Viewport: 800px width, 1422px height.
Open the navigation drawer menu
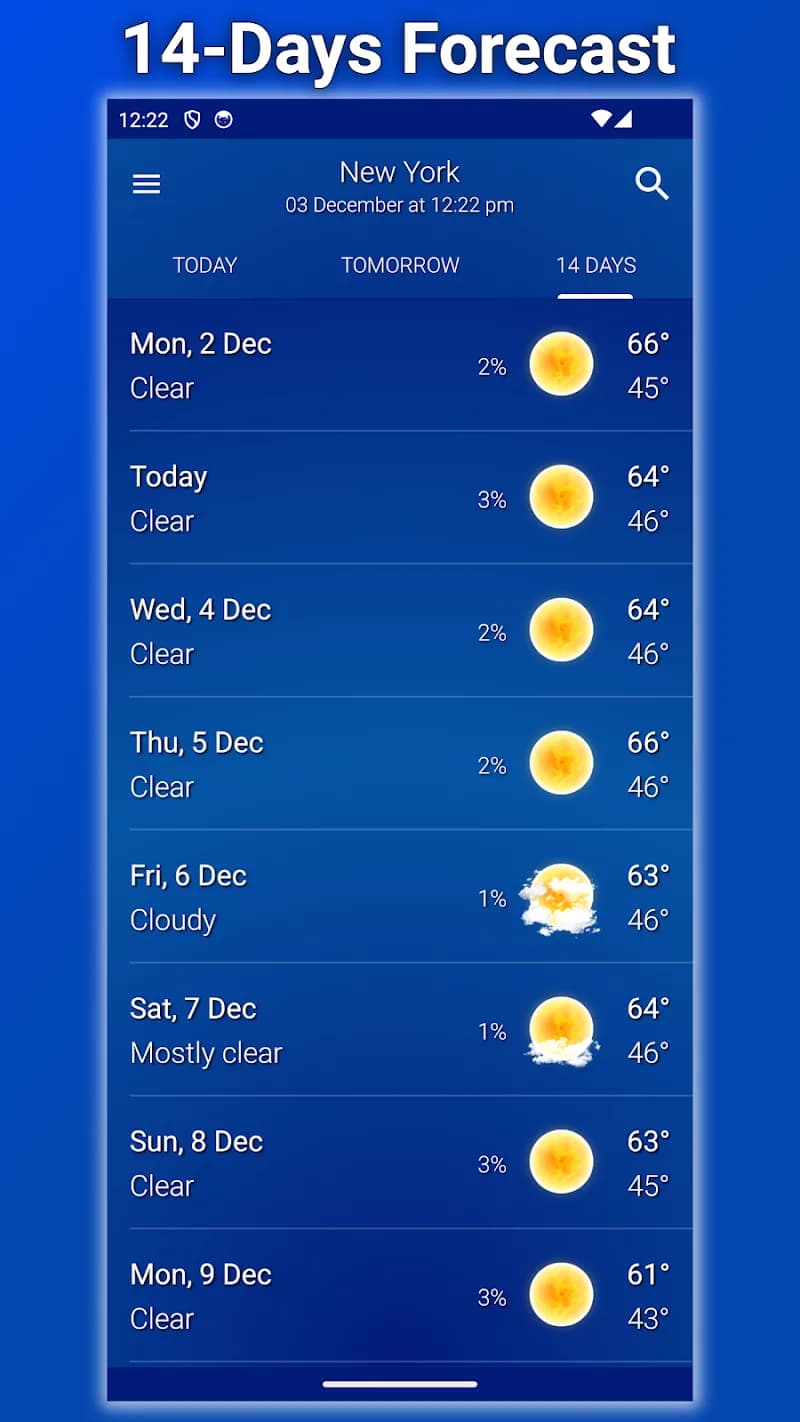(146, 184)
